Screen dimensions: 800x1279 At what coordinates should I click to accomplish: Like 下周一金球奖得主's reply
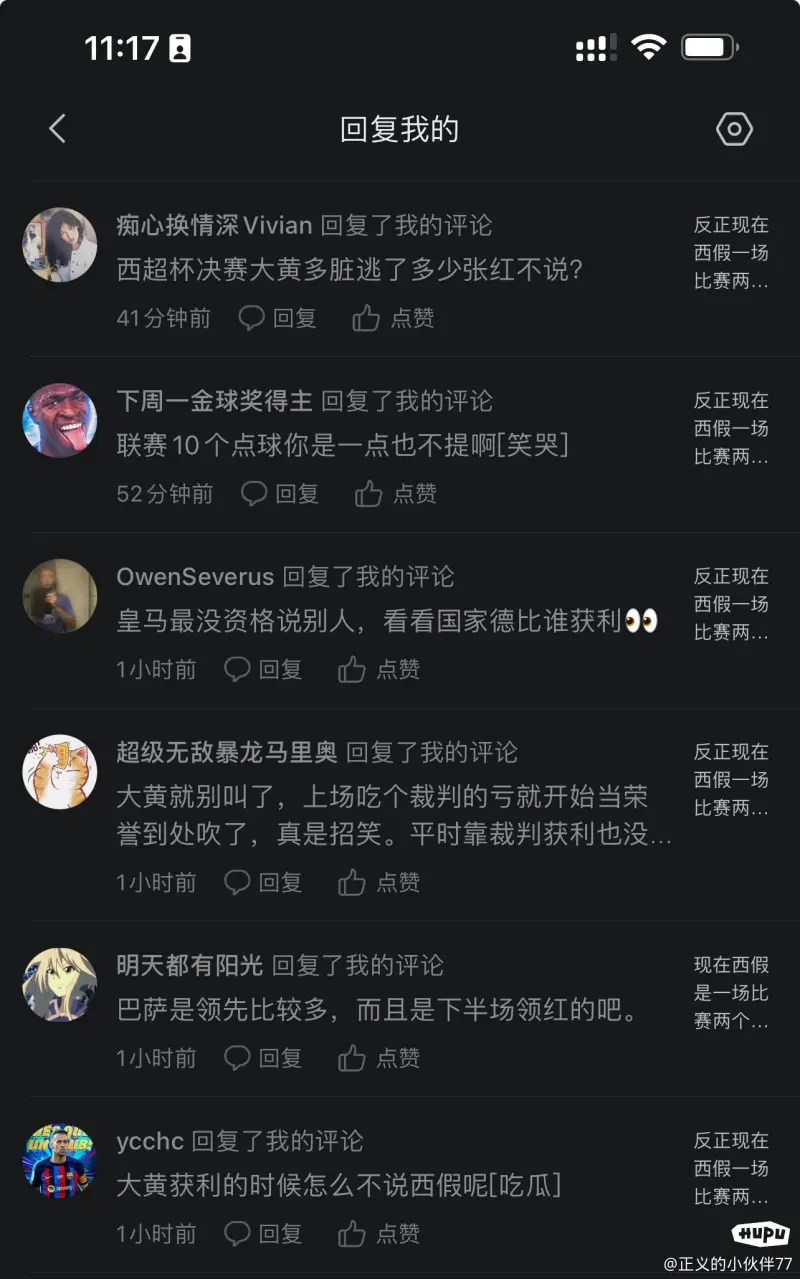click(x=396, y=494)
